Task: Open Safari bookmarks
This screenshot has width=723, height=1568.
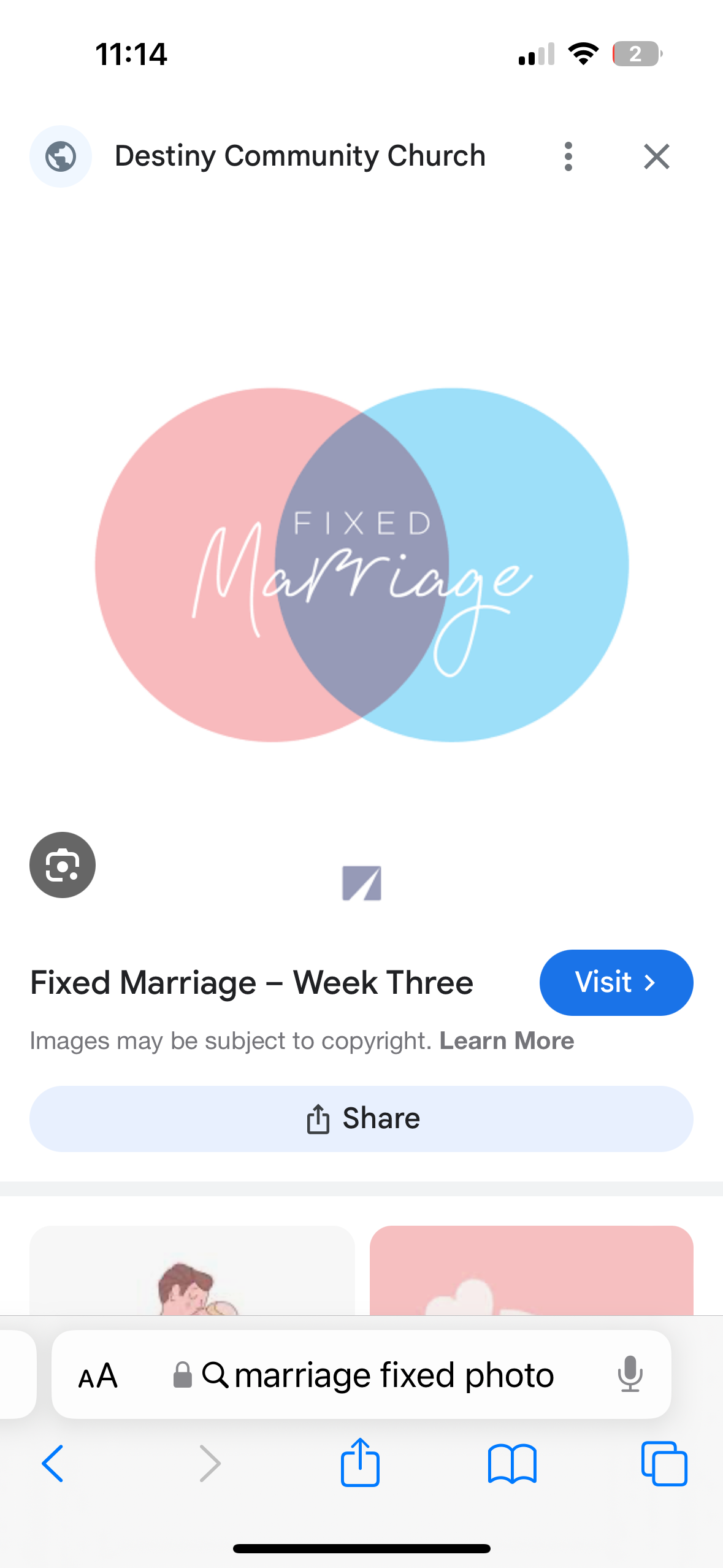Action: [x=512, y=1464]
